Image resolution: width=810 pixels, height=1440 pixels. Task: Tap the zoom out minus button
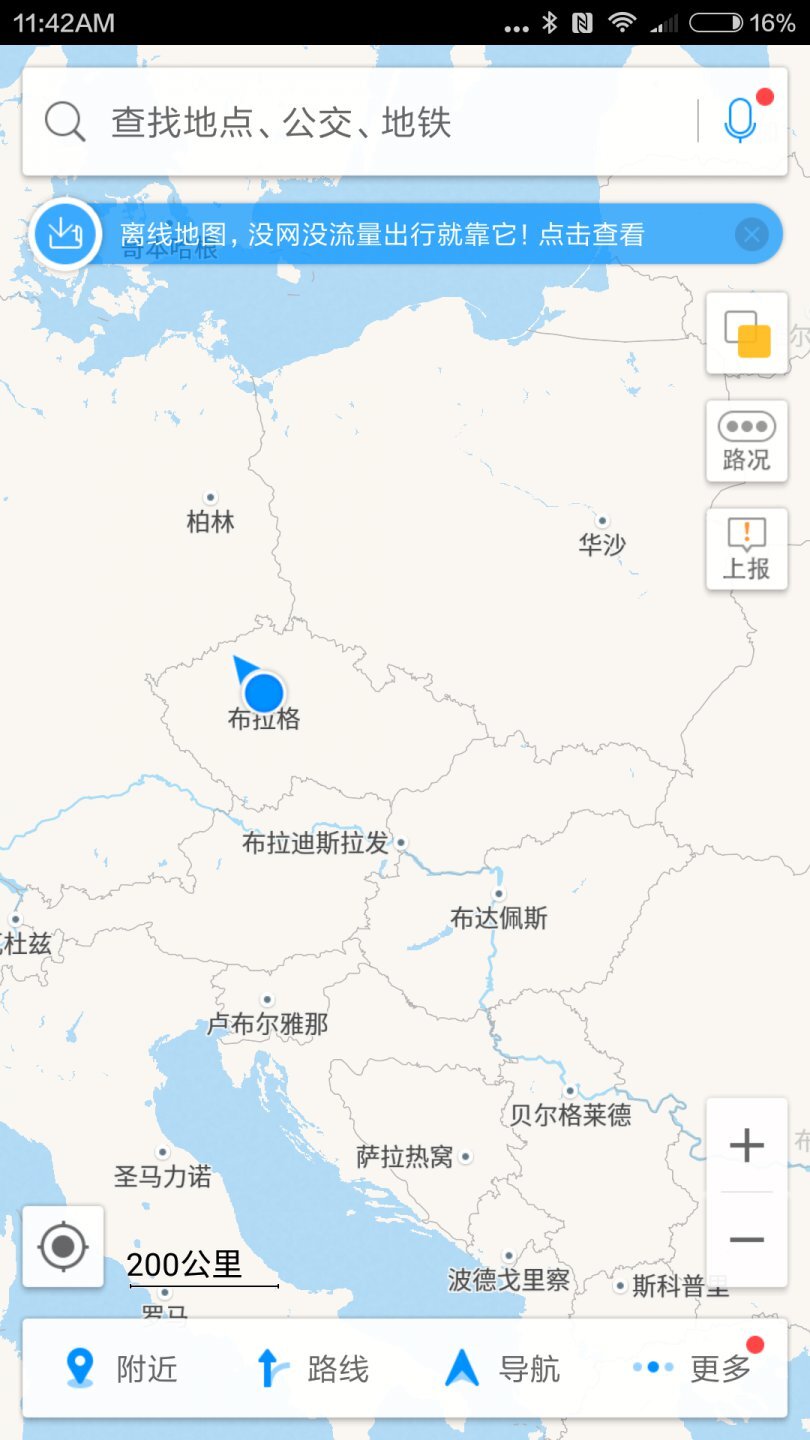pyautogui.click(x=746, y=1240)
